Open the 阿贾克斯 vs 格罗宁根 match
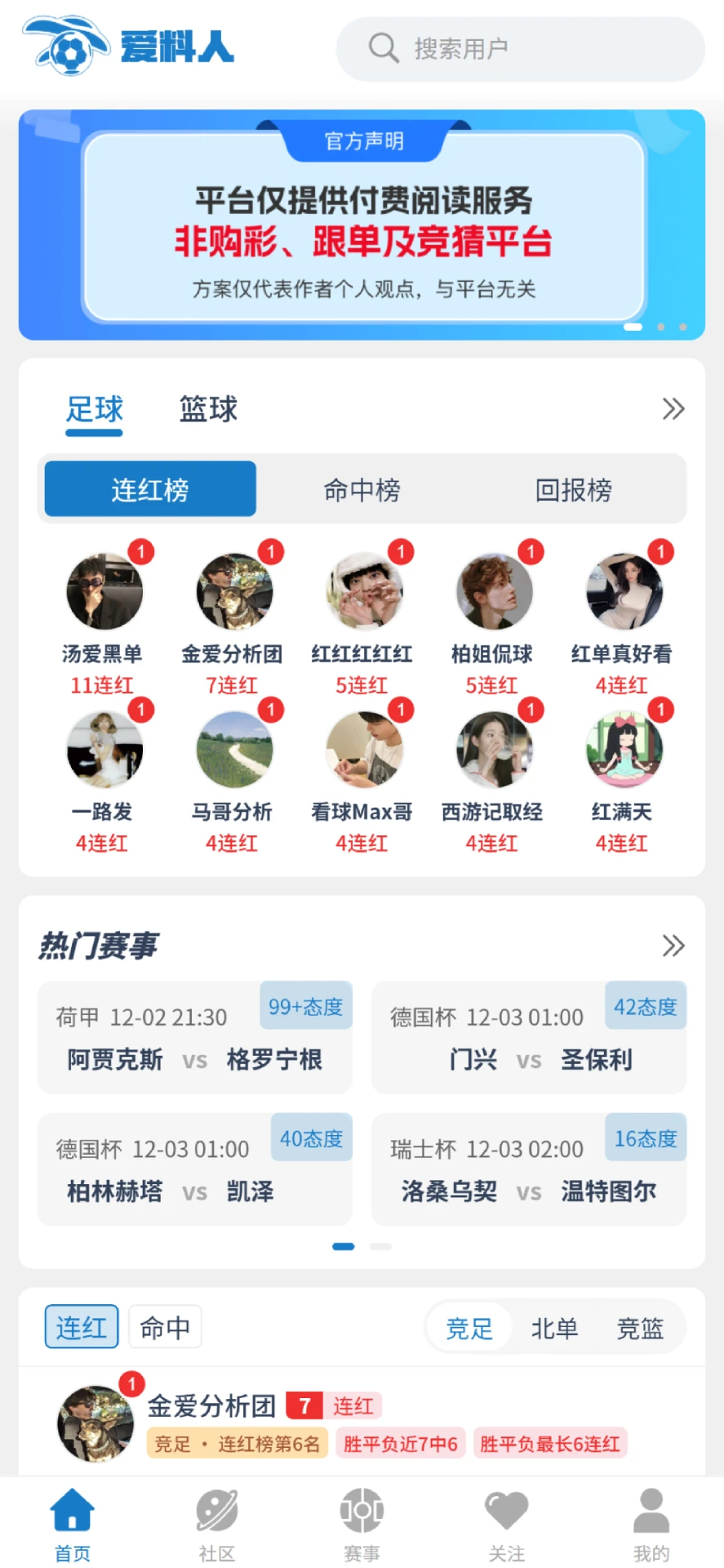Image resolution: width=724 pixels, height=1568 pixels. pos(194,1039)
